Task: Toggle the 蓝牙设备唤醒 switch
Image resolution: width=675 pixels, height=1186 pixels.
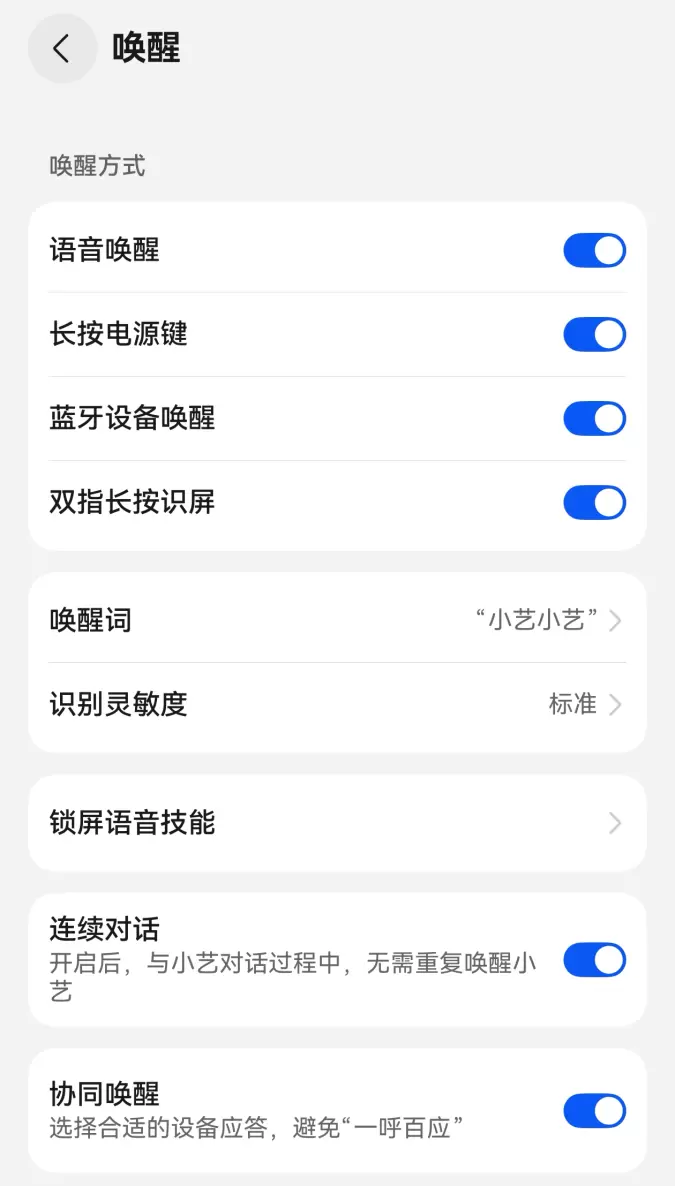Action: click(x=594, y=418)
